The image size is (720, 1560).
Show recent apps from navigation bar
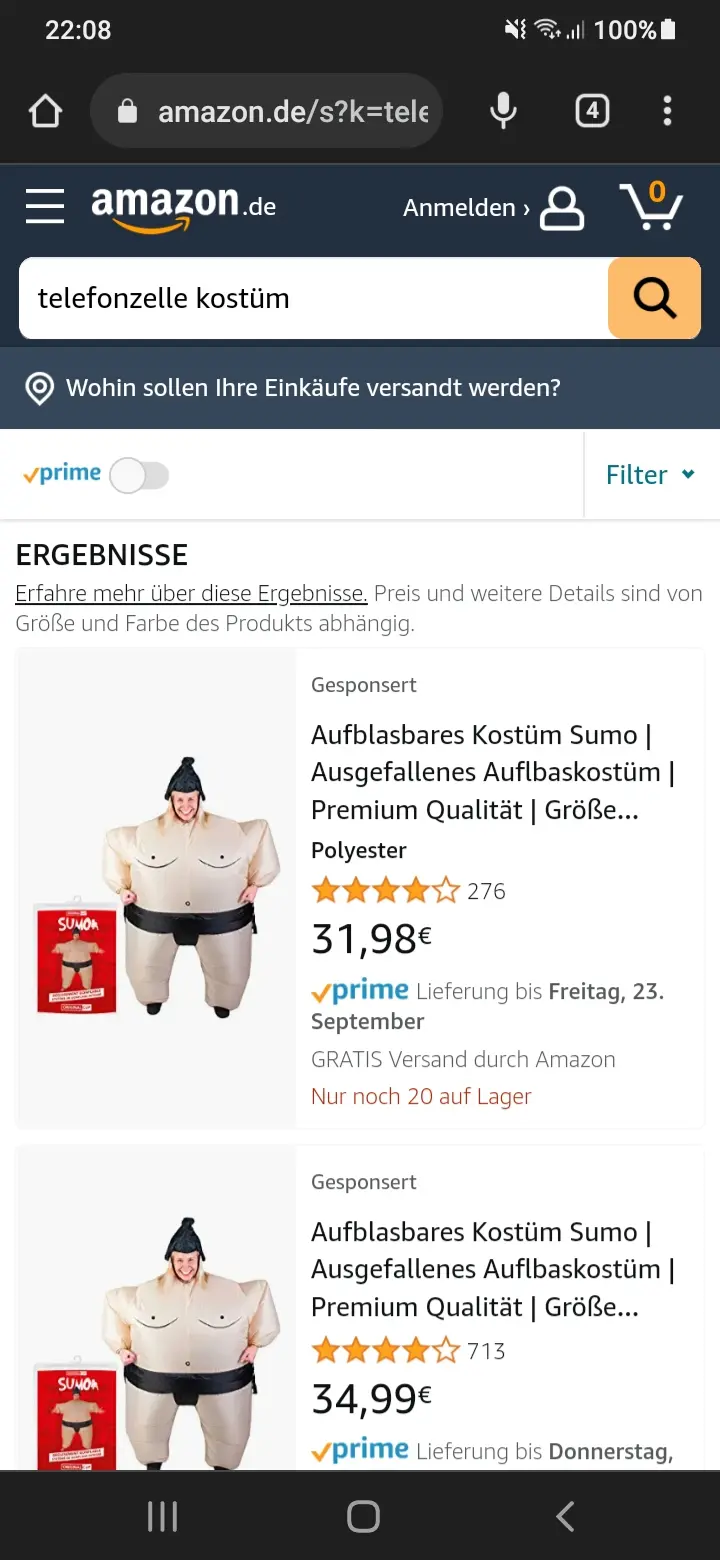162,1517
